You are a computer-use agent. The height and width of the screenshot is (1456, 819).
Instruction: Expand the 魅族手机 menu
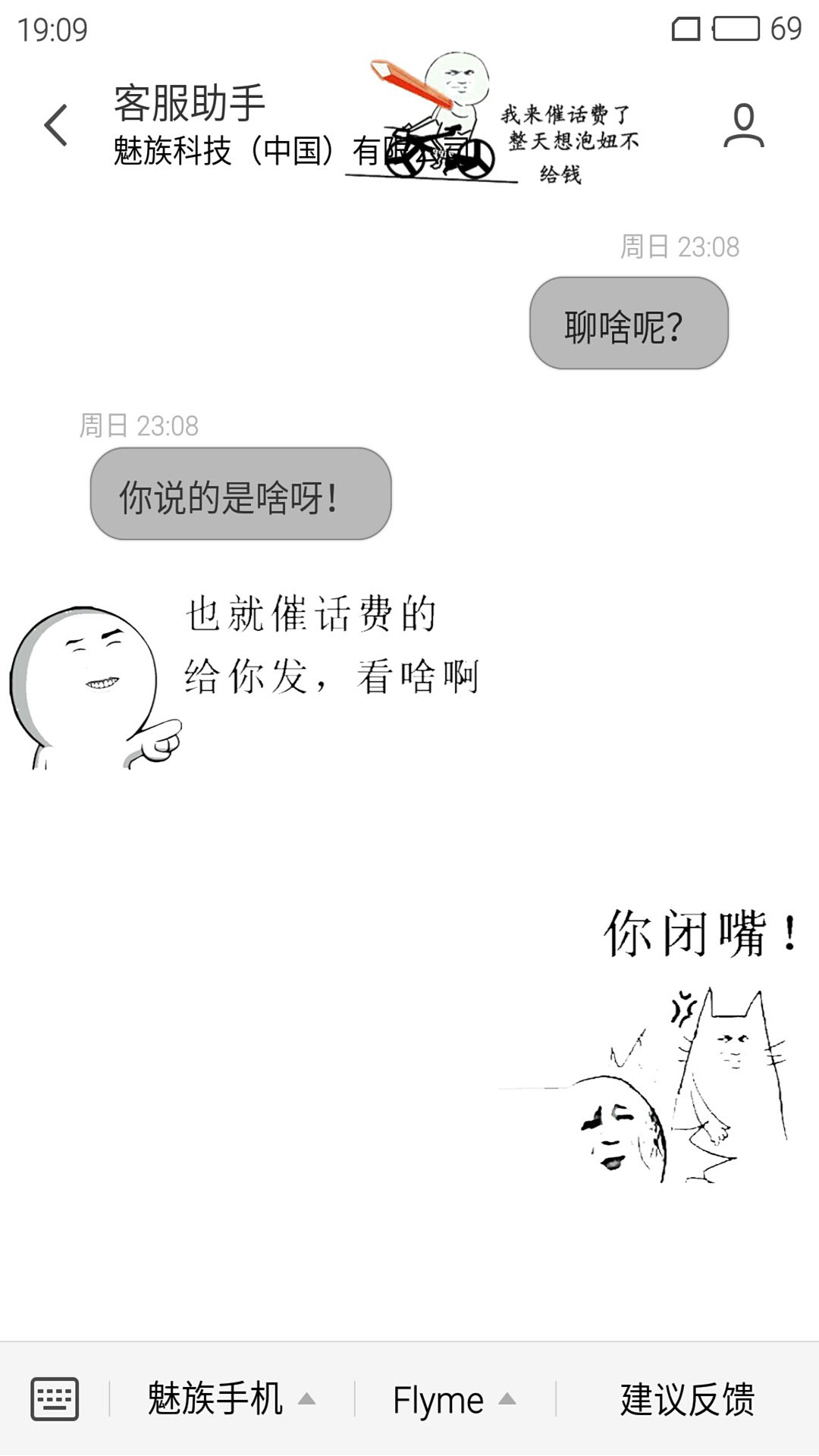[x=231, y=1399]
